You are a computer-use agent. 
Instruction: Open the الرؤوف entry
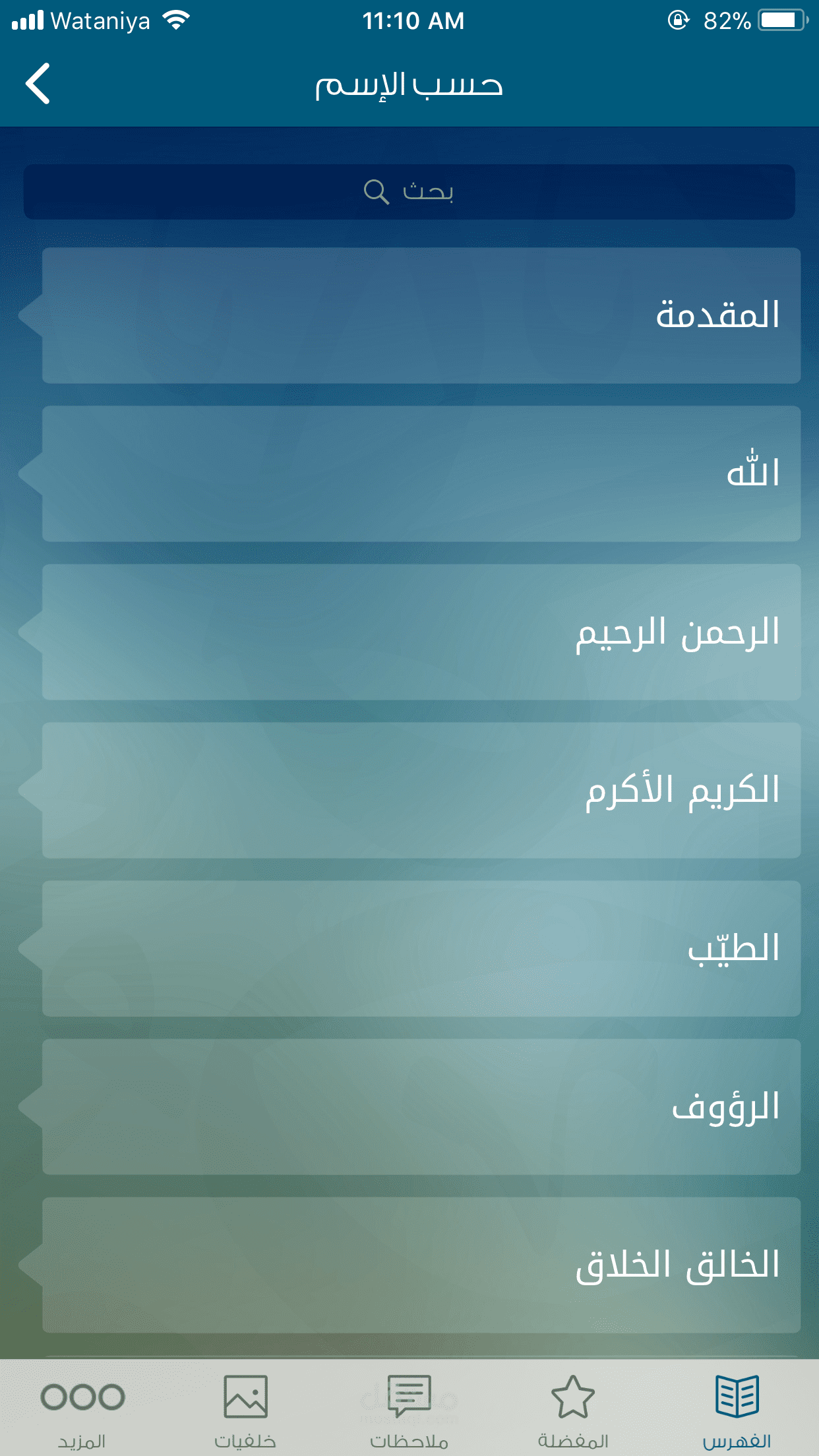point(421,1107)
